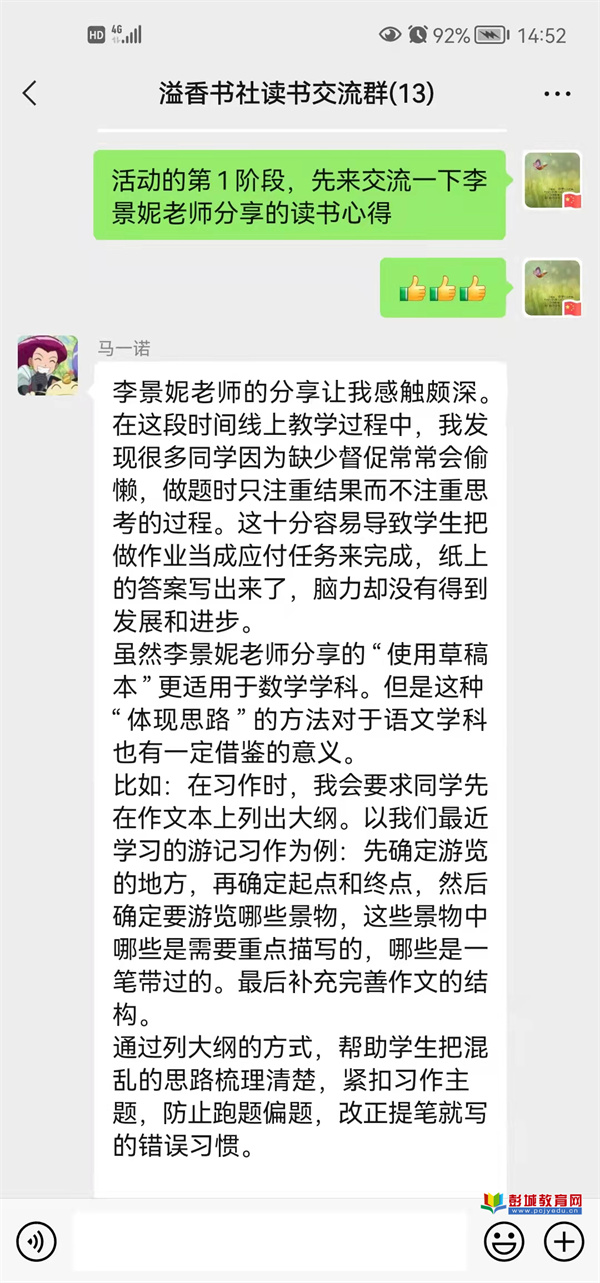Open the emoji picker
Viewport: 600px width, 1283px height.
tap(504, 1242)
